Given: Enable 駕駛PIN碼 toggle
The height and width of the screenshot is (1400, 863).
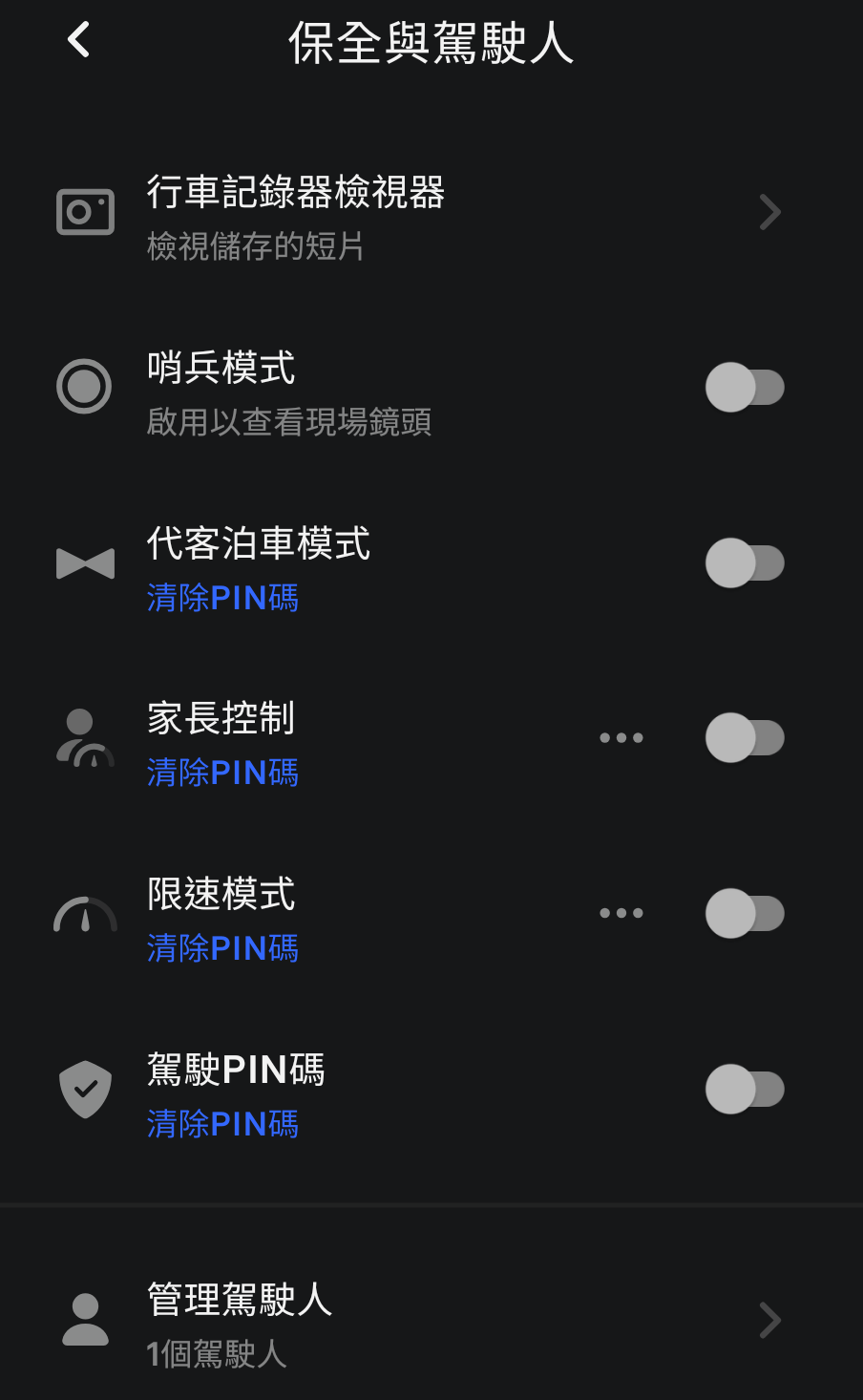Looking at the screenshot, I should coord(745,1090).
